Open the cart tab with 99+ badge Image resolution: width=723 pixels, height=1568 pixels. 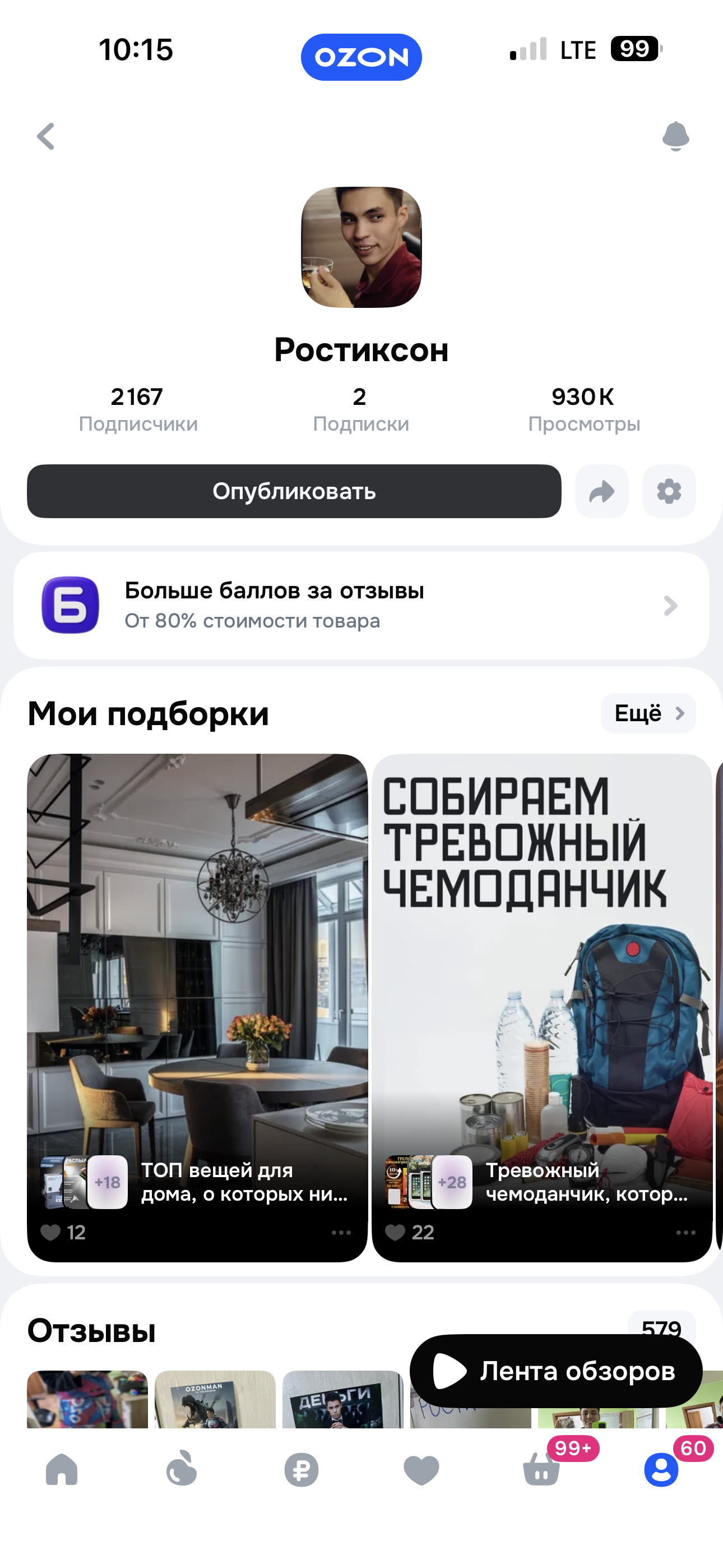click(x=541, y=1470)
